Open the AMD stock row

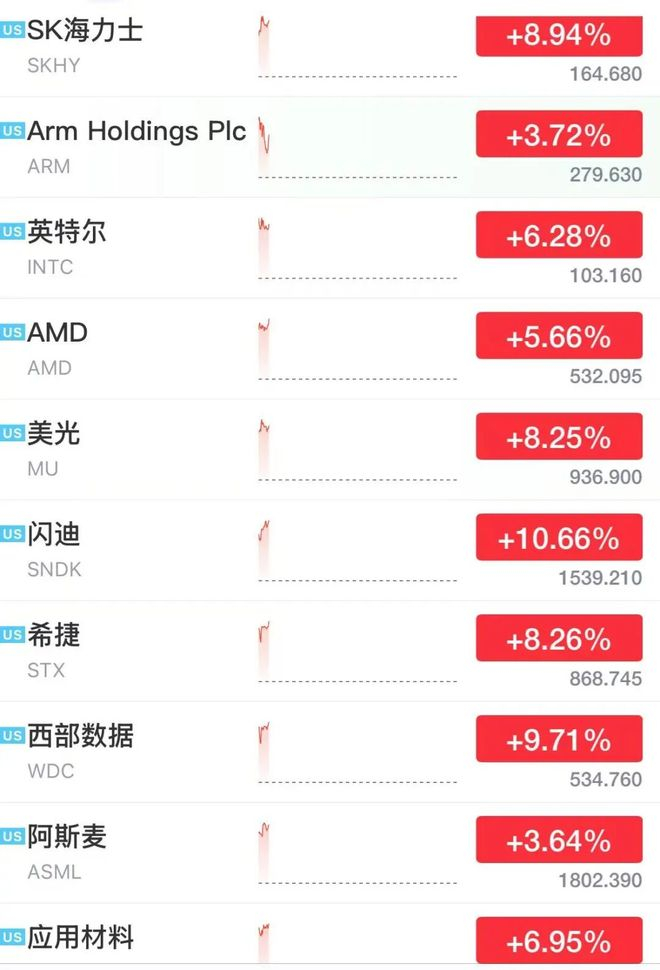click(x=330, y=349)
